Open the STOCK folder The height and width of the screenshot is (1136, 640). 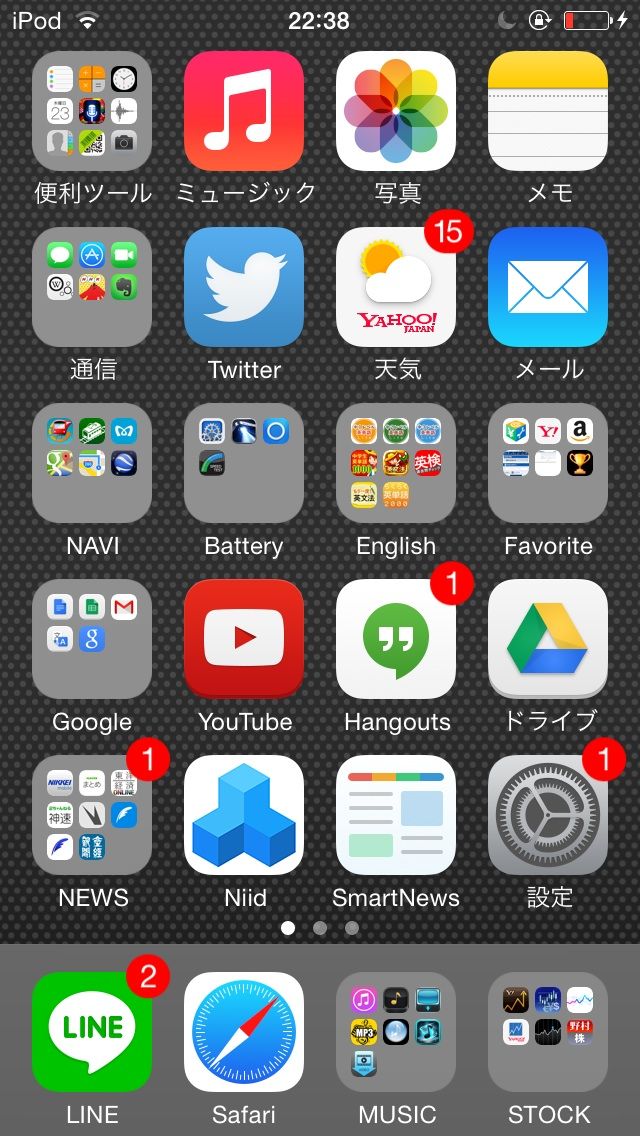[x=548, y=1032]
